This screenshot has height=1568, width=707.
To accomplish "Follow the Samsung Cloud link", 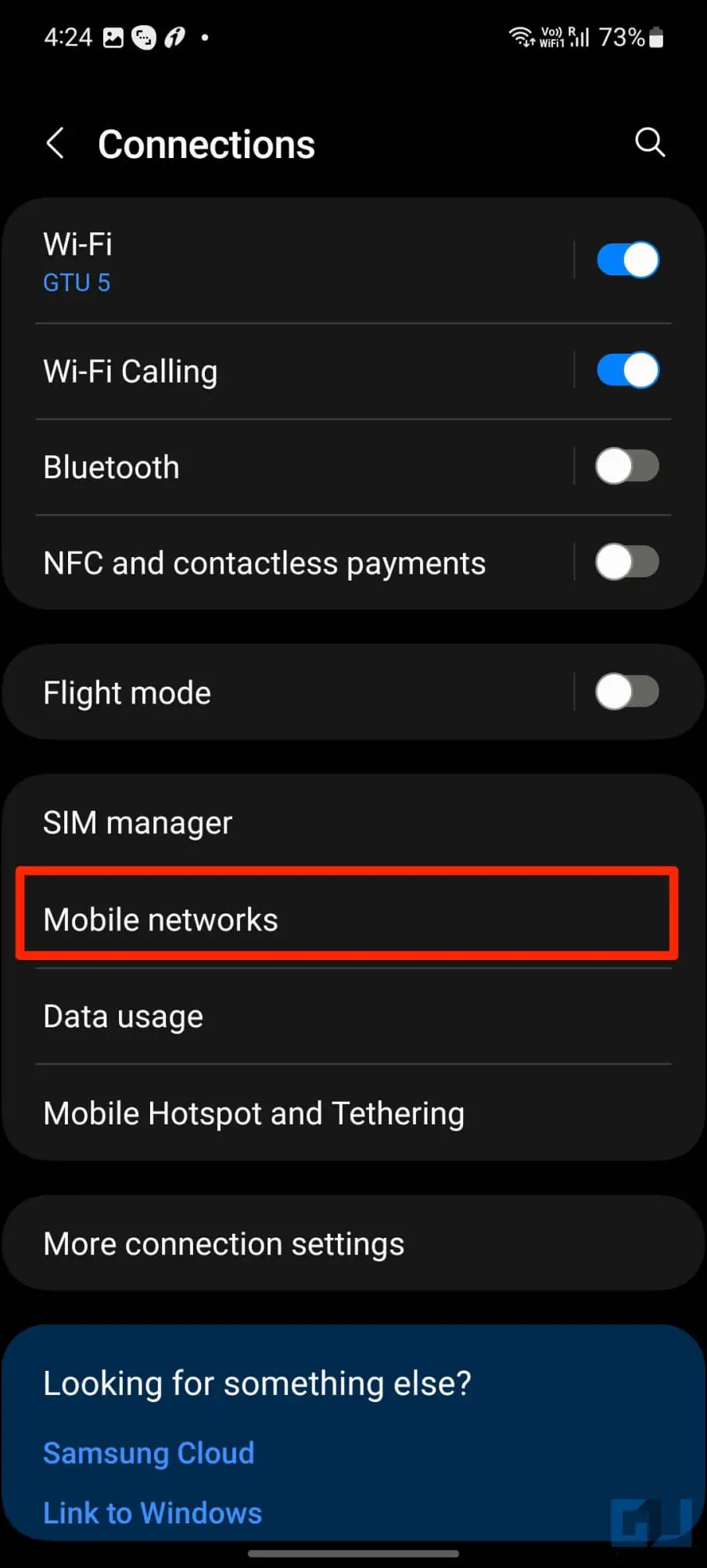I will [x=149, y=1453].
